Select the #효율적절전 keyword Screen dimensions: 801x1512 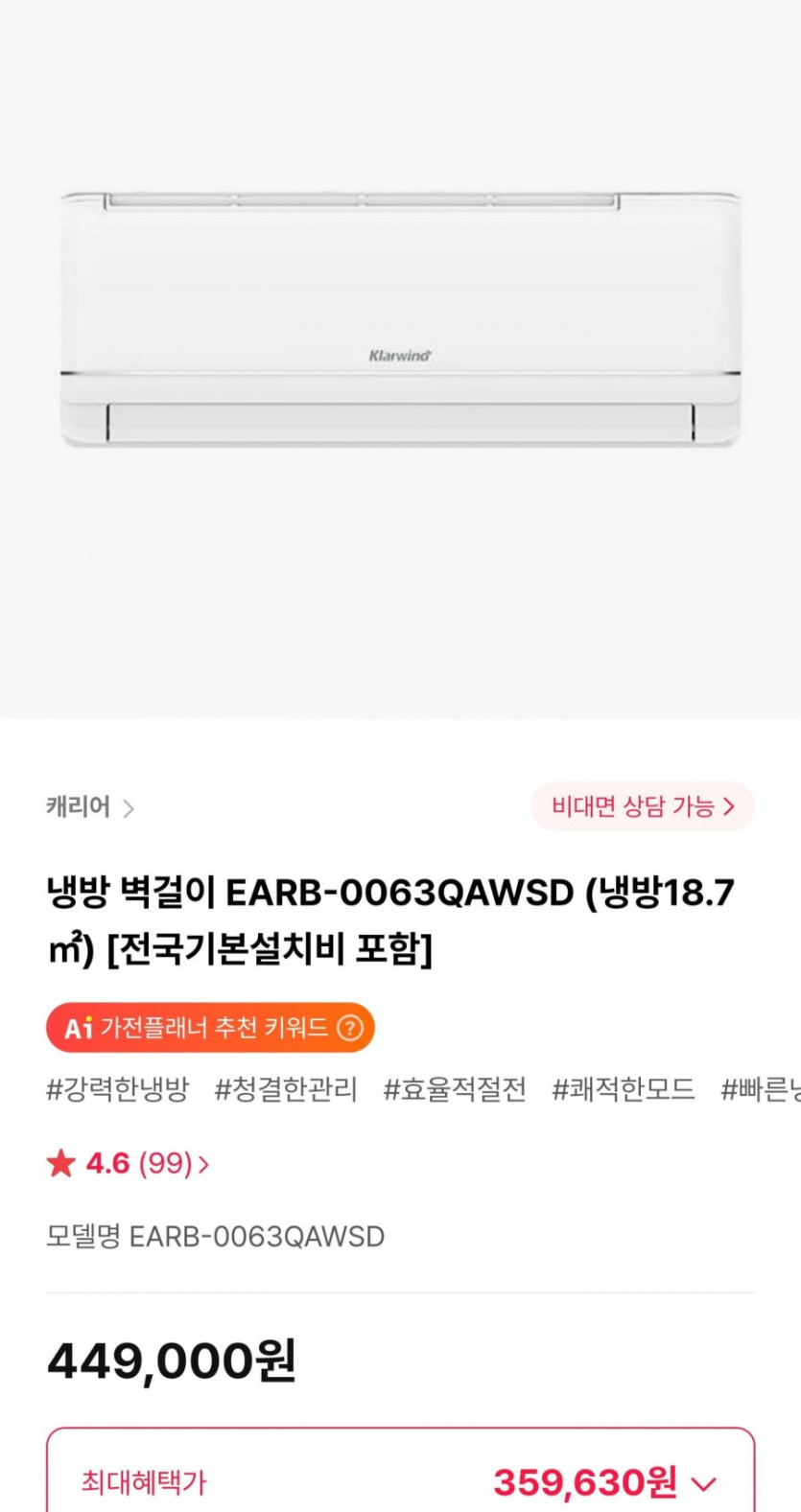[x=455, y=1090]
